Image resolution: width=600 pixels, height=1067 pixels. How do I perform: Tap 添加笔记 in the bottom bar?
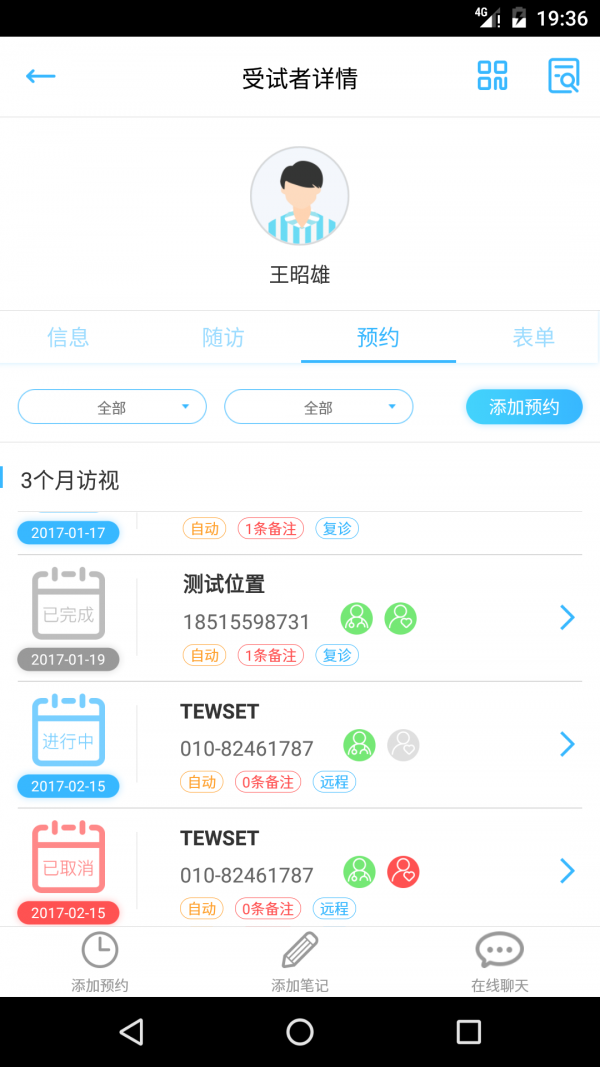pyautogui.click(x=300, y=962)
